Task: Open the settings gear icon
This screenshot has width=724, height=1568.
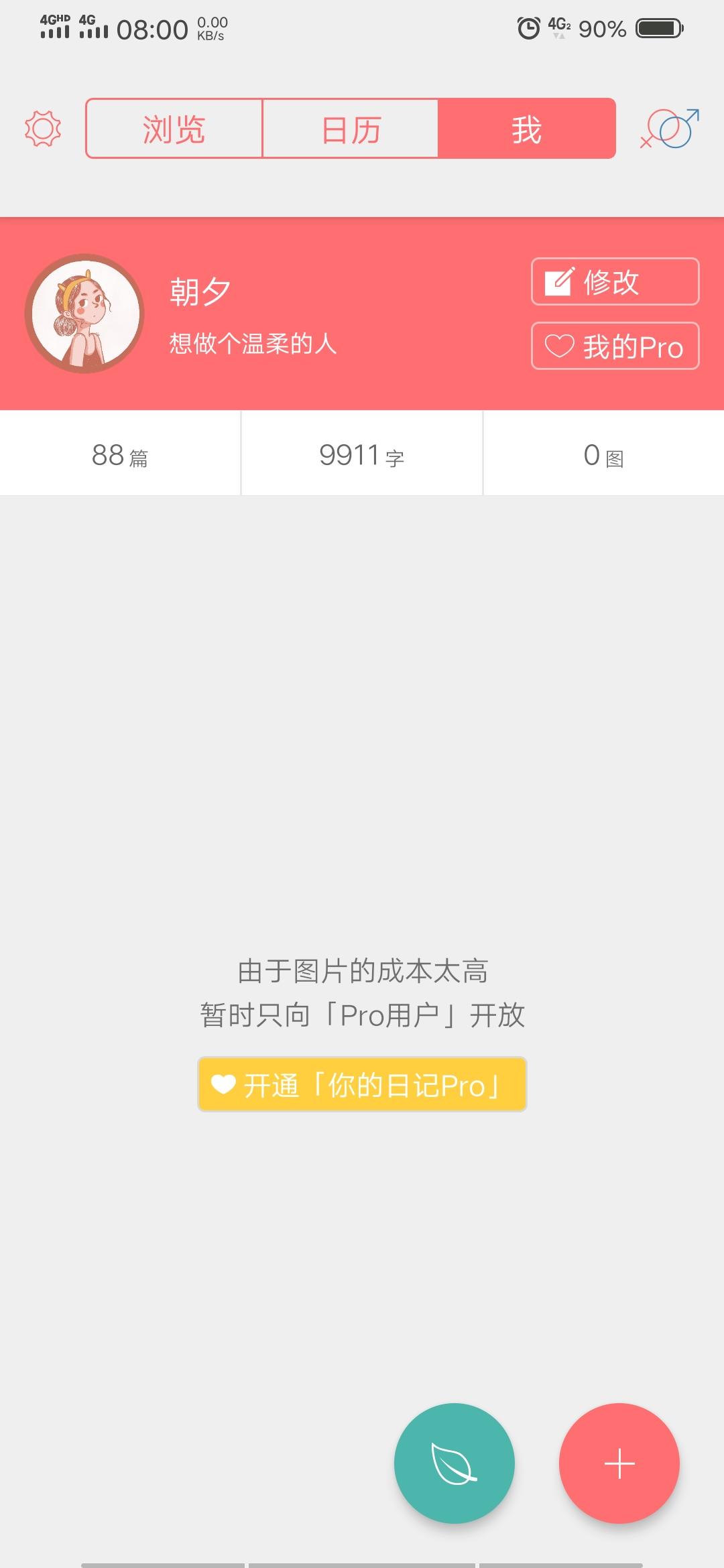Action: click(43, 129)
